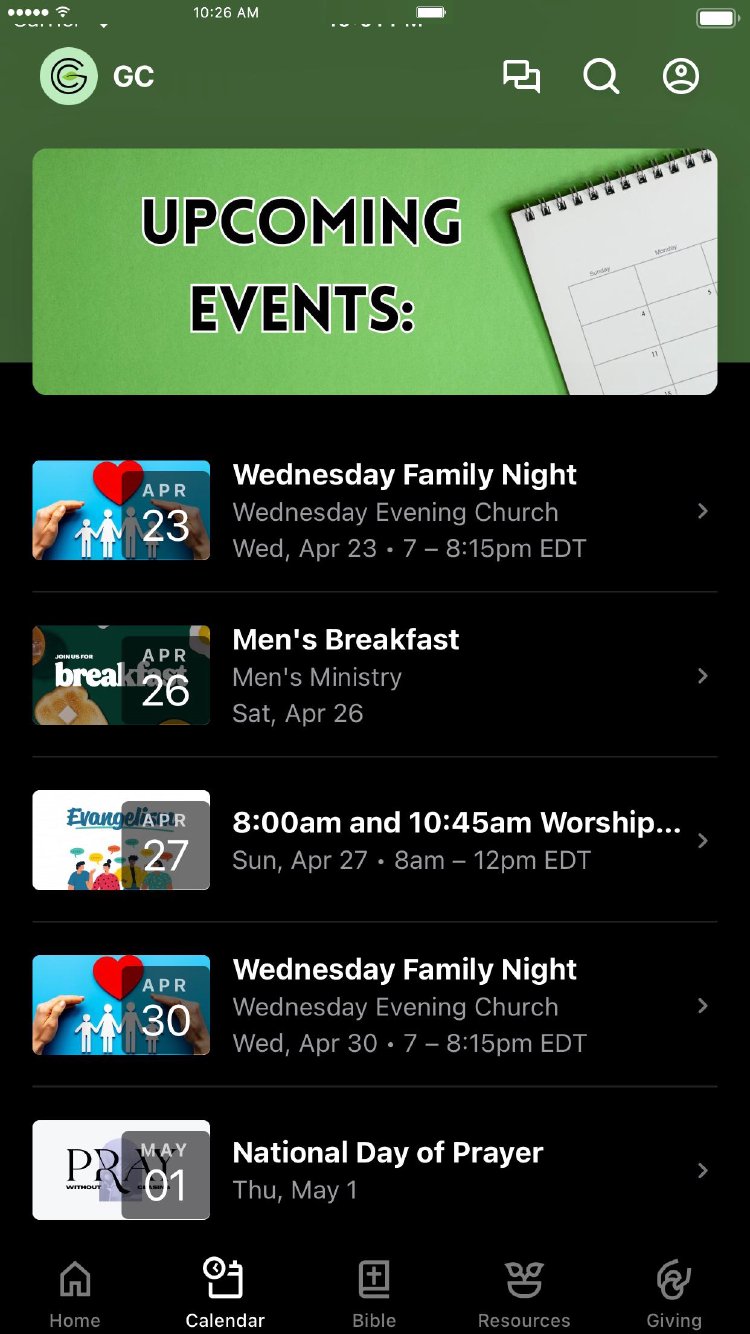Open the messages chat icon

point(521,77)
